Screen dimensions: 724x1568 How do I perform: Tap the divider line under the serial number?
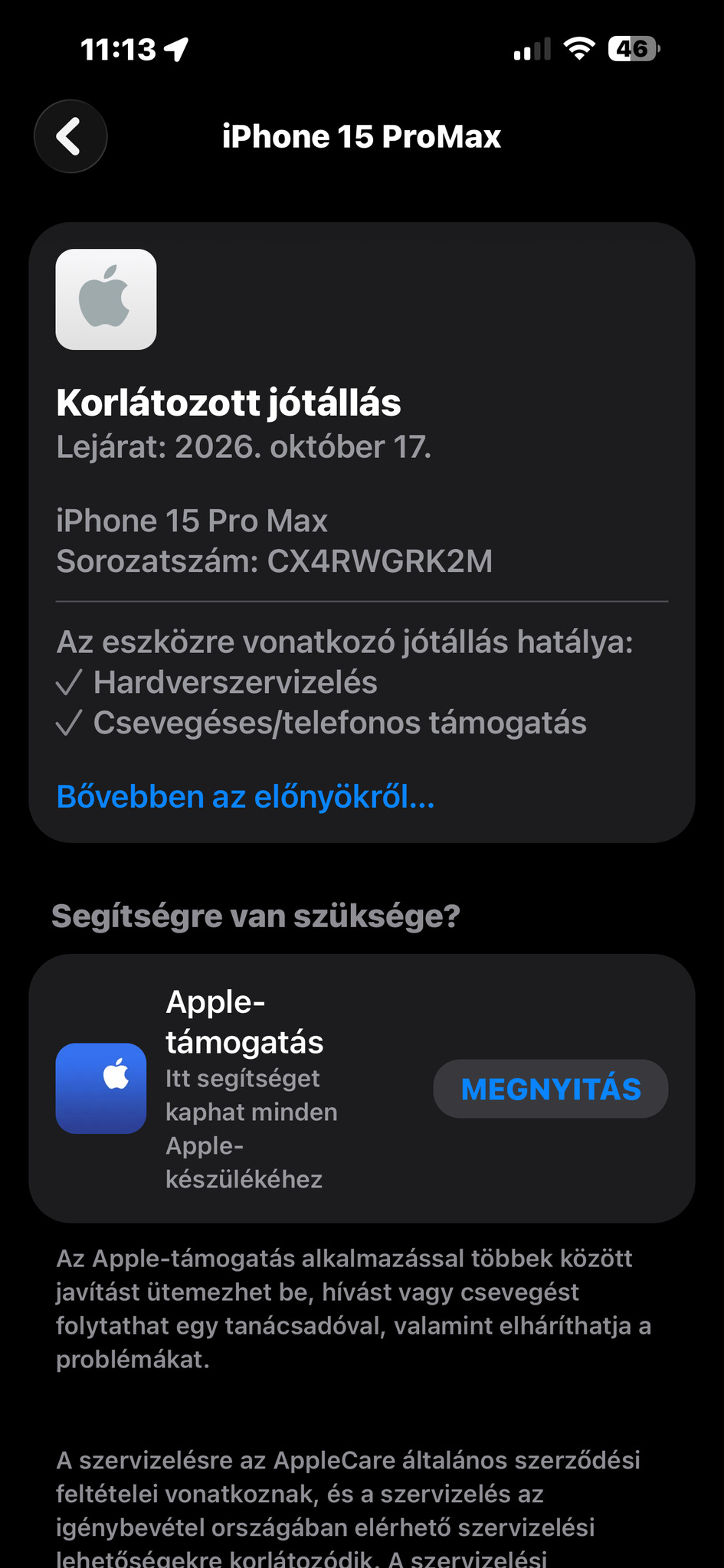click(x=362, y=602)
